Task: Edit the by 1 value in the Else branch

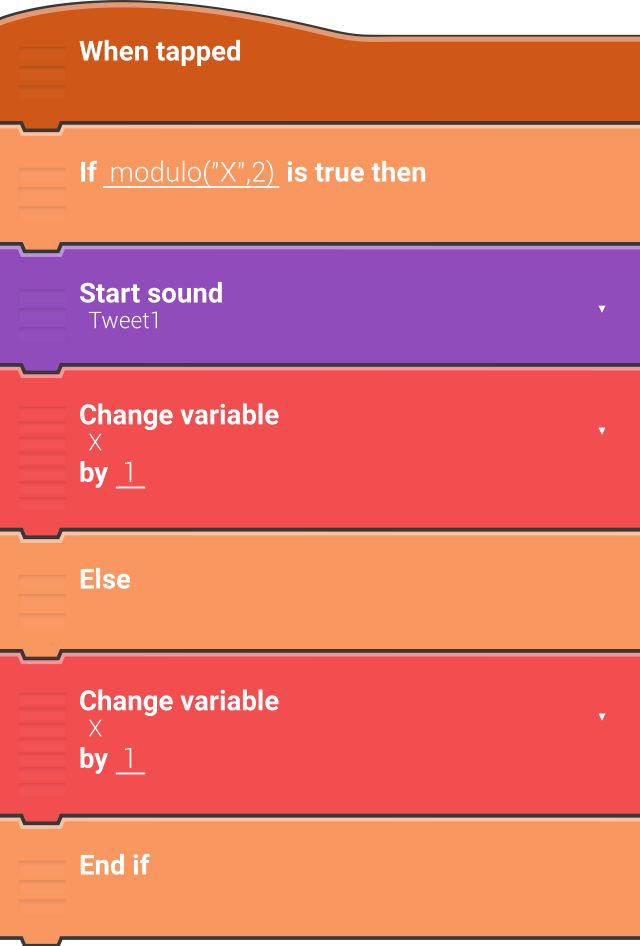Action: point(130,759)
